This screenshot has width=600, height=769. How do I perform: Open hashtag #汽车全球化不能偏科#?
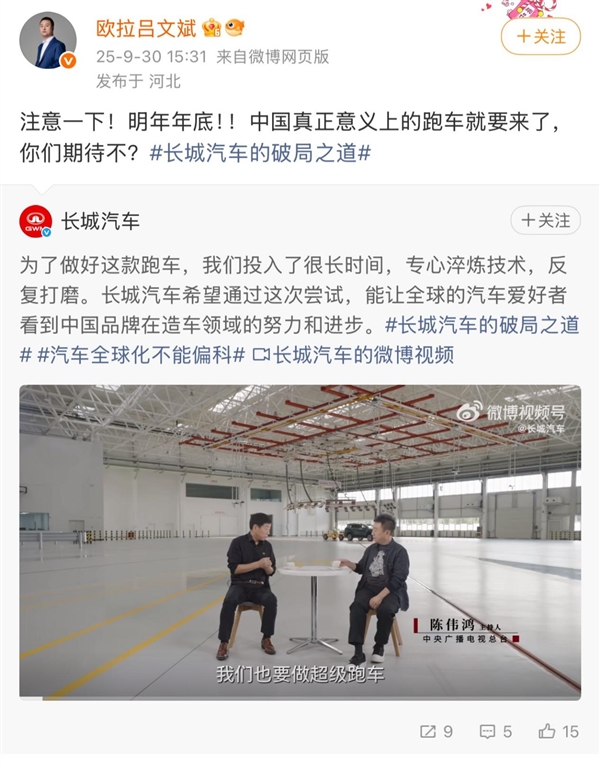140,354
